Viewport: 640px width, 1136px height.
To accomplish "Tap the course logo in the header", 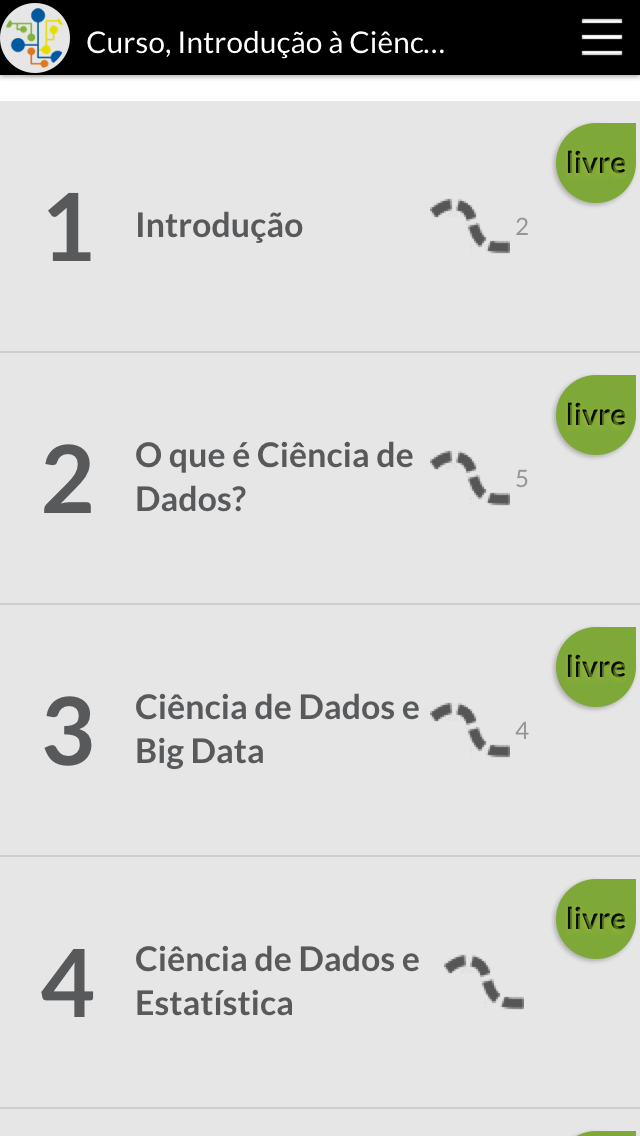I will click(35, 38).
